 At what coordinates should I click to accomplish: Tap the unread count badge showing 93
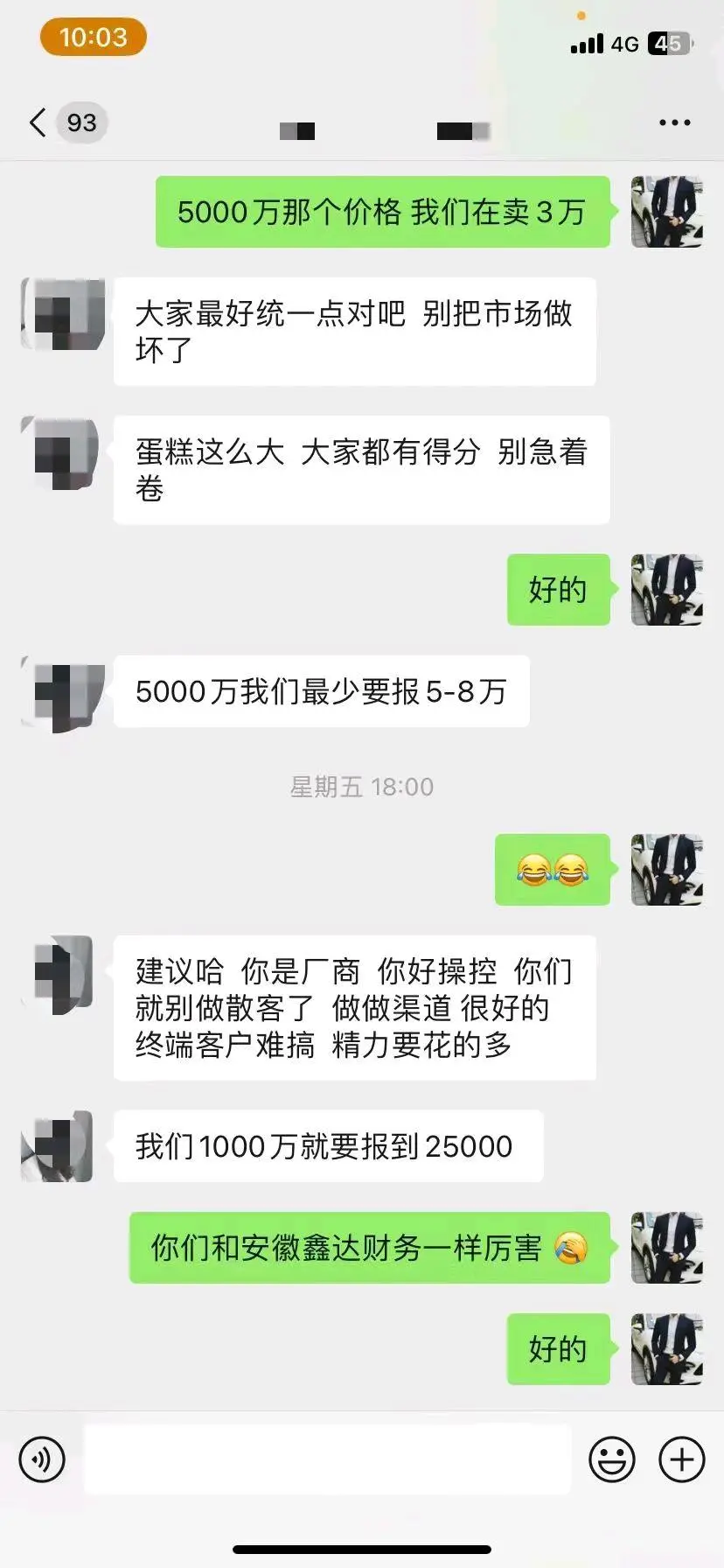coord(81,122)
